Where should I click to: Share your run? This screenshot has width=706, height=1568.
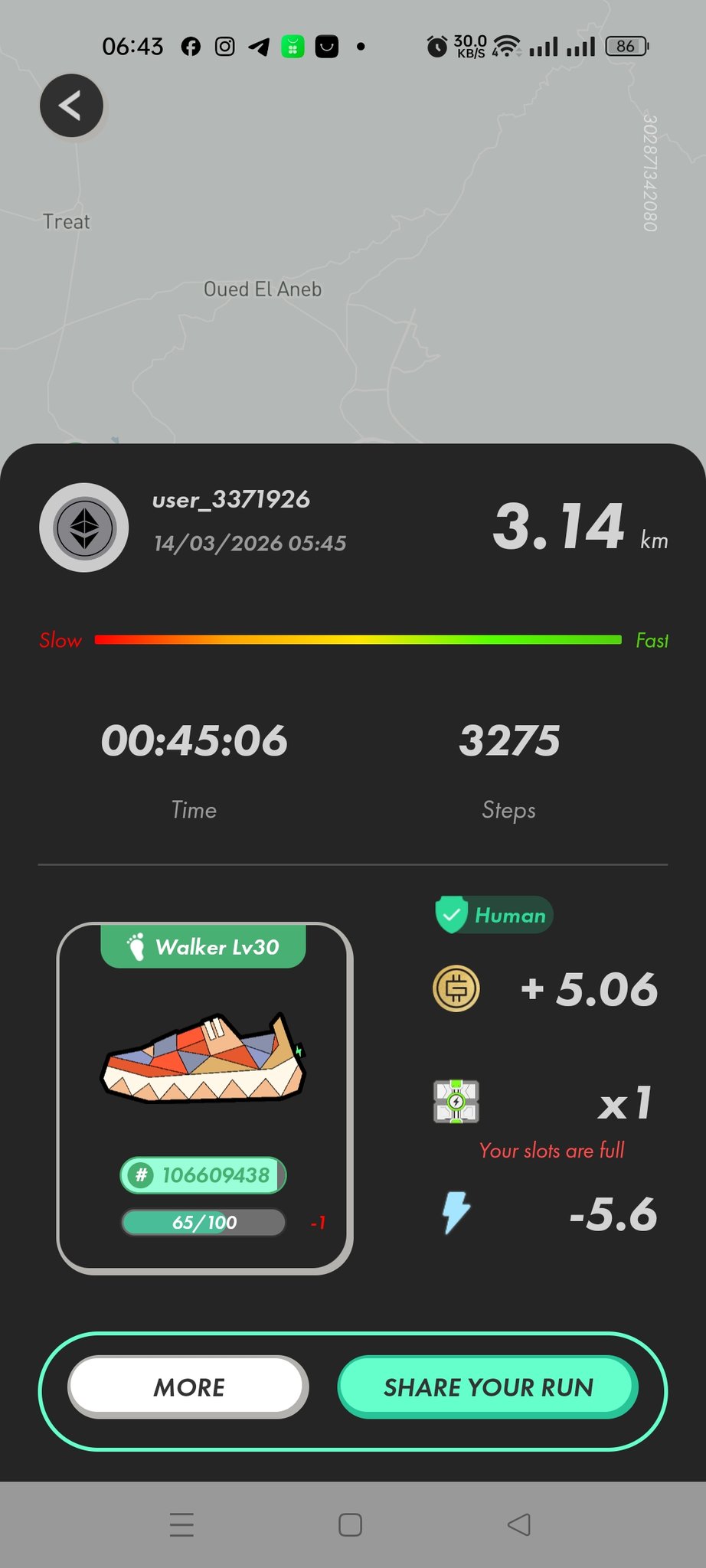(x=488, y=1387)
